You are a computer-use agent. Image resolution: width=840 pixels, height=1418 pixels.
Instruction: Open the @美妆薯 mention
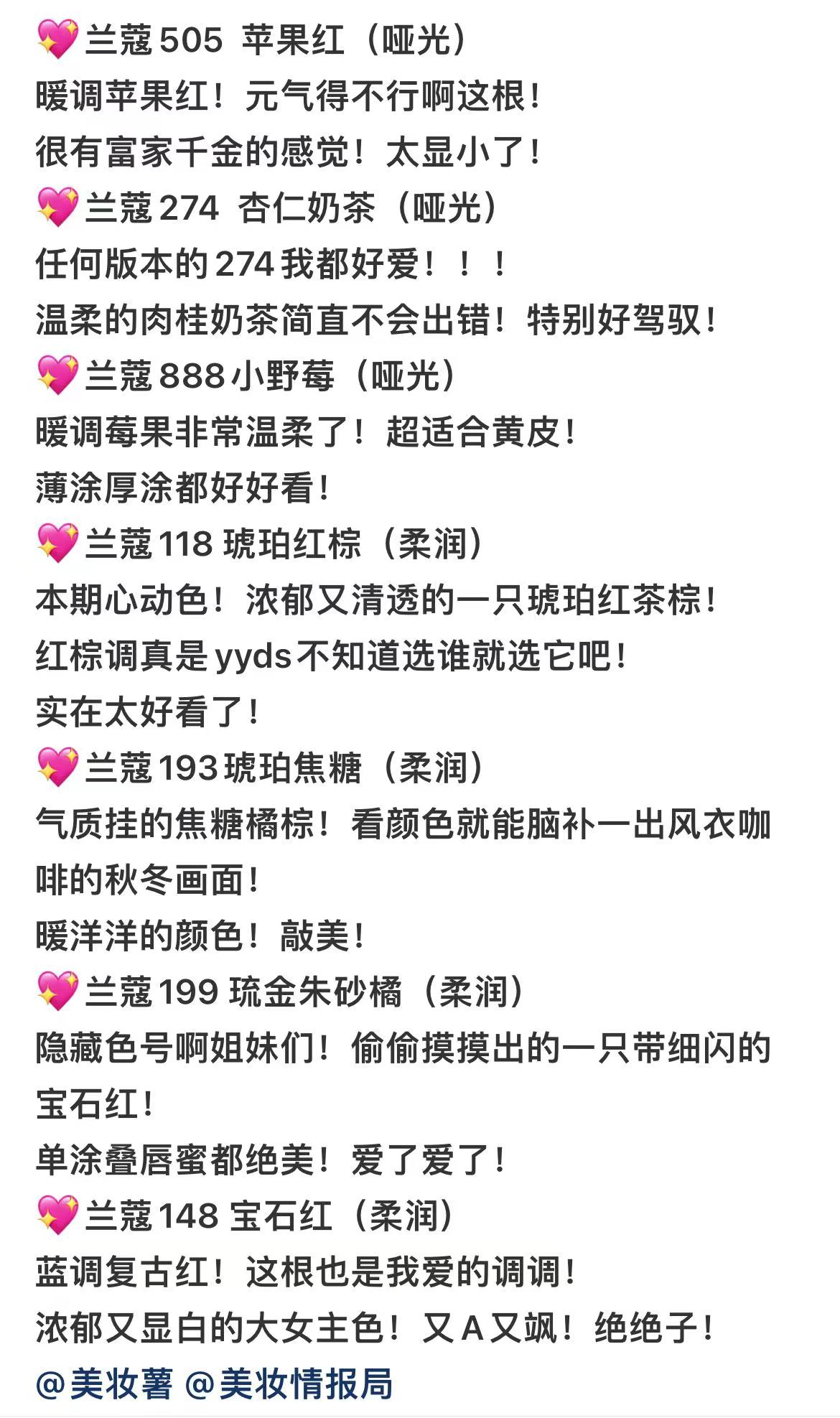105,1383
